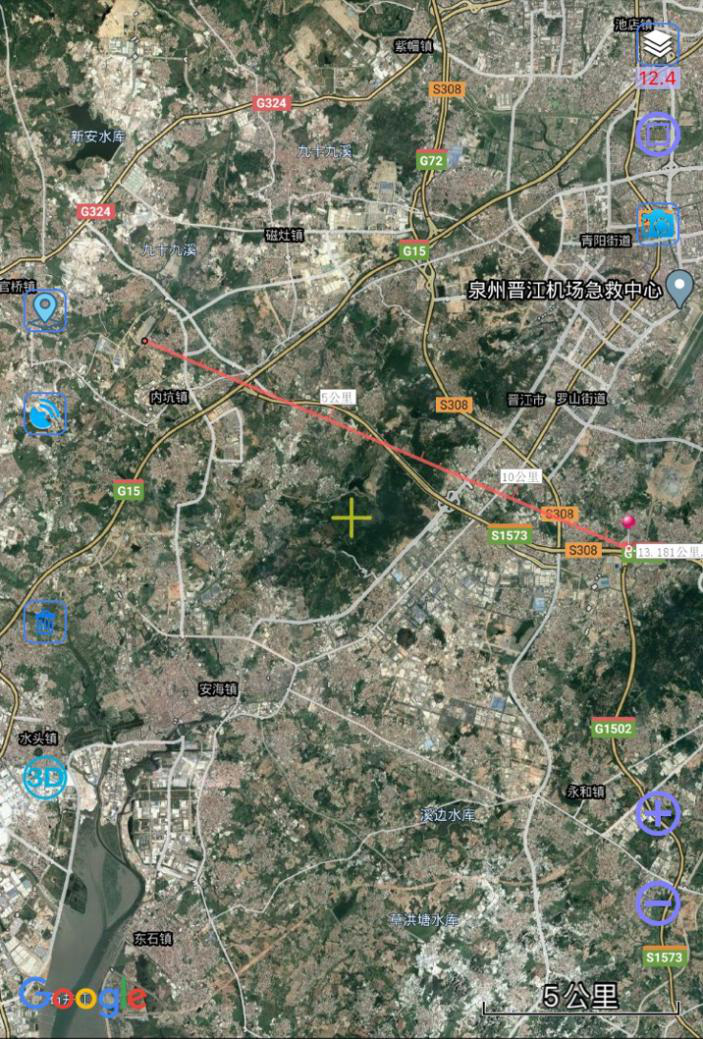Viewport: 703px width, 1039px height.
Task: Select the 泉州晋江机场急救中心 place marker
Action: (x=681, y=288)
